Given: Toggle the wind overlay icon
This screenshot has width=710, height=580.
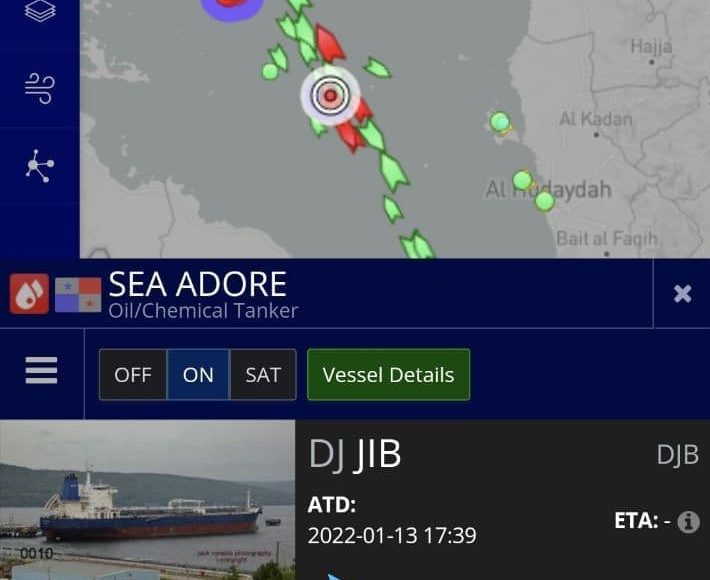Looking at the screenshot, I should pyautogui.click(x=39, y=86).
